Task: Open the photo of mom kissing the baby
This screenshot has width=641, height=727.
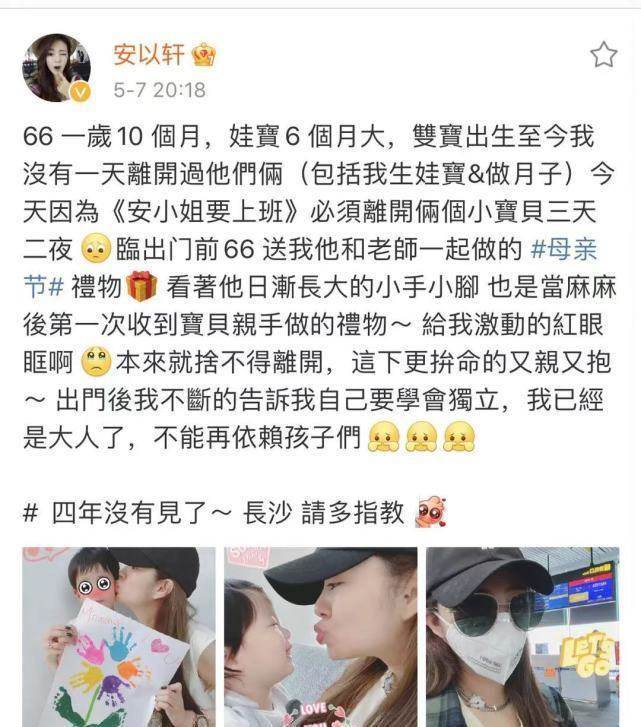Action: coord(320,636)
